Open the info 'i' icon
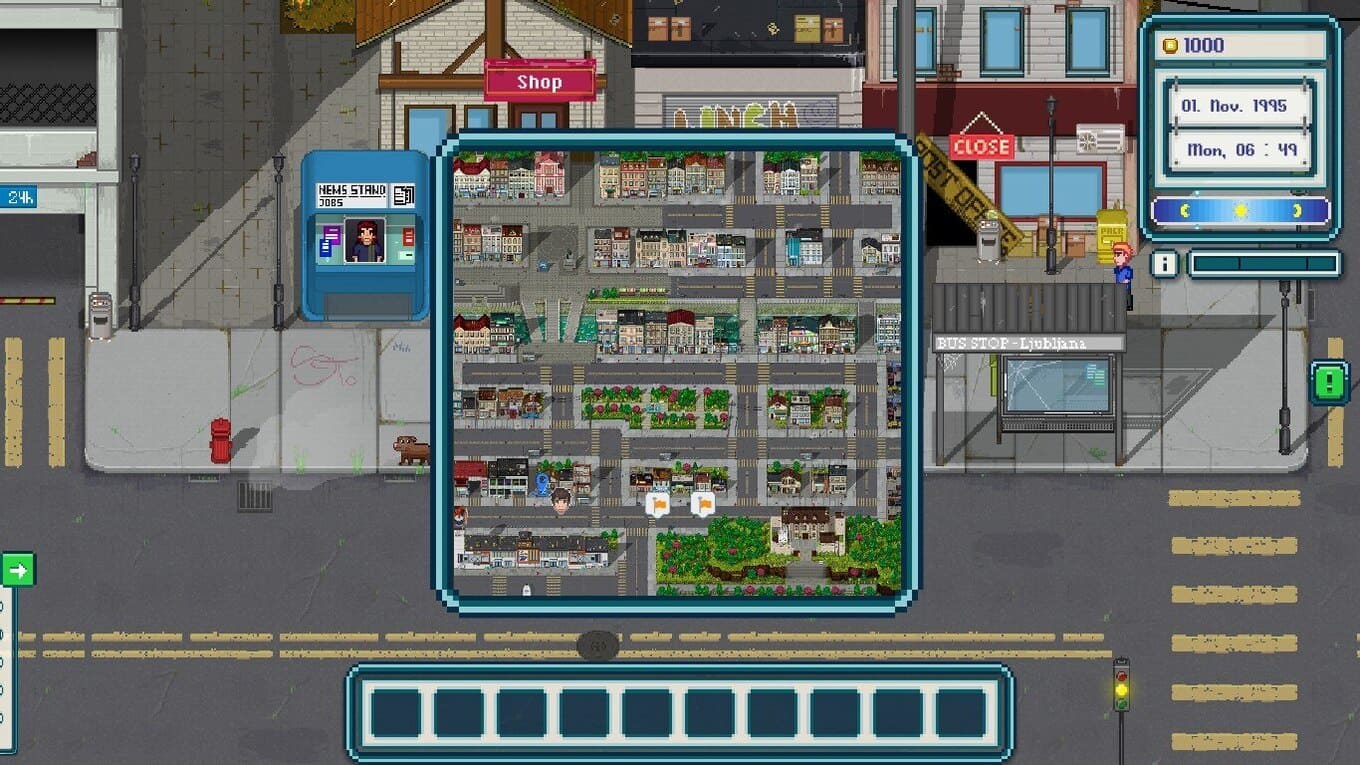The width and height of the screenshot is (1360, 765). tap(1162, 264)
